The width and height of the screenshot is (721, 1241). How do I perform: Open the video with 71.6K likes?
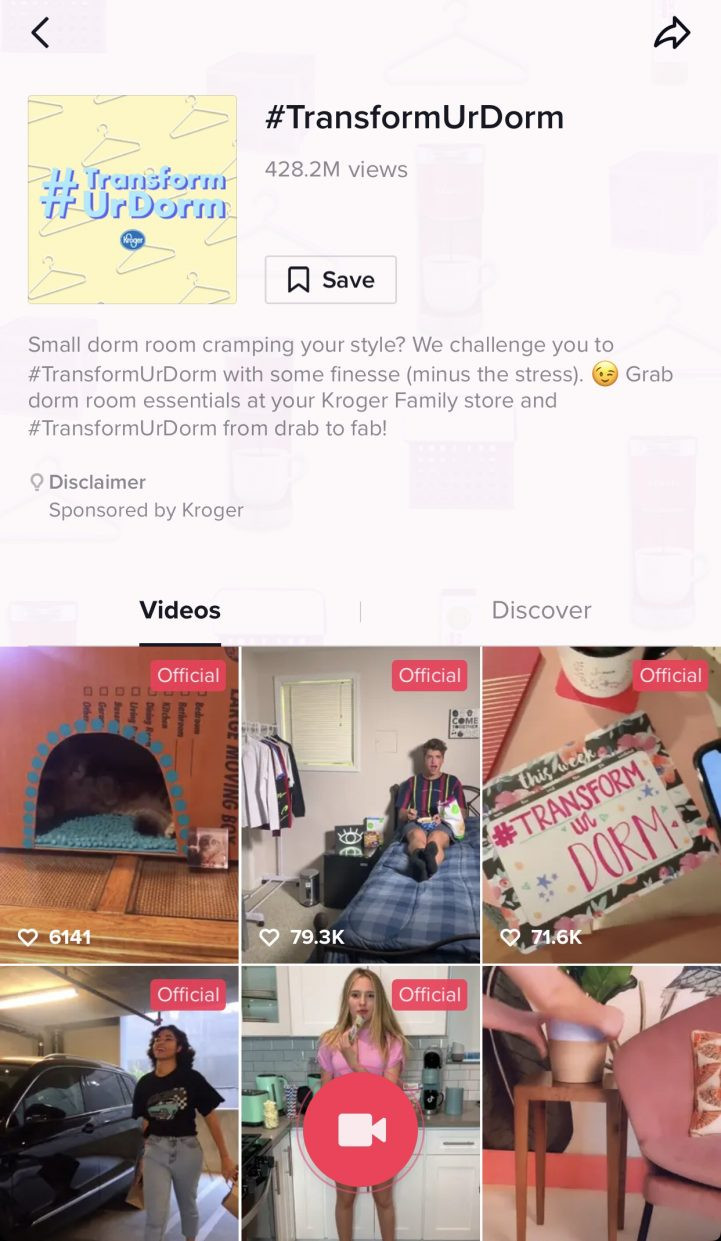click(x=602, y=805)
